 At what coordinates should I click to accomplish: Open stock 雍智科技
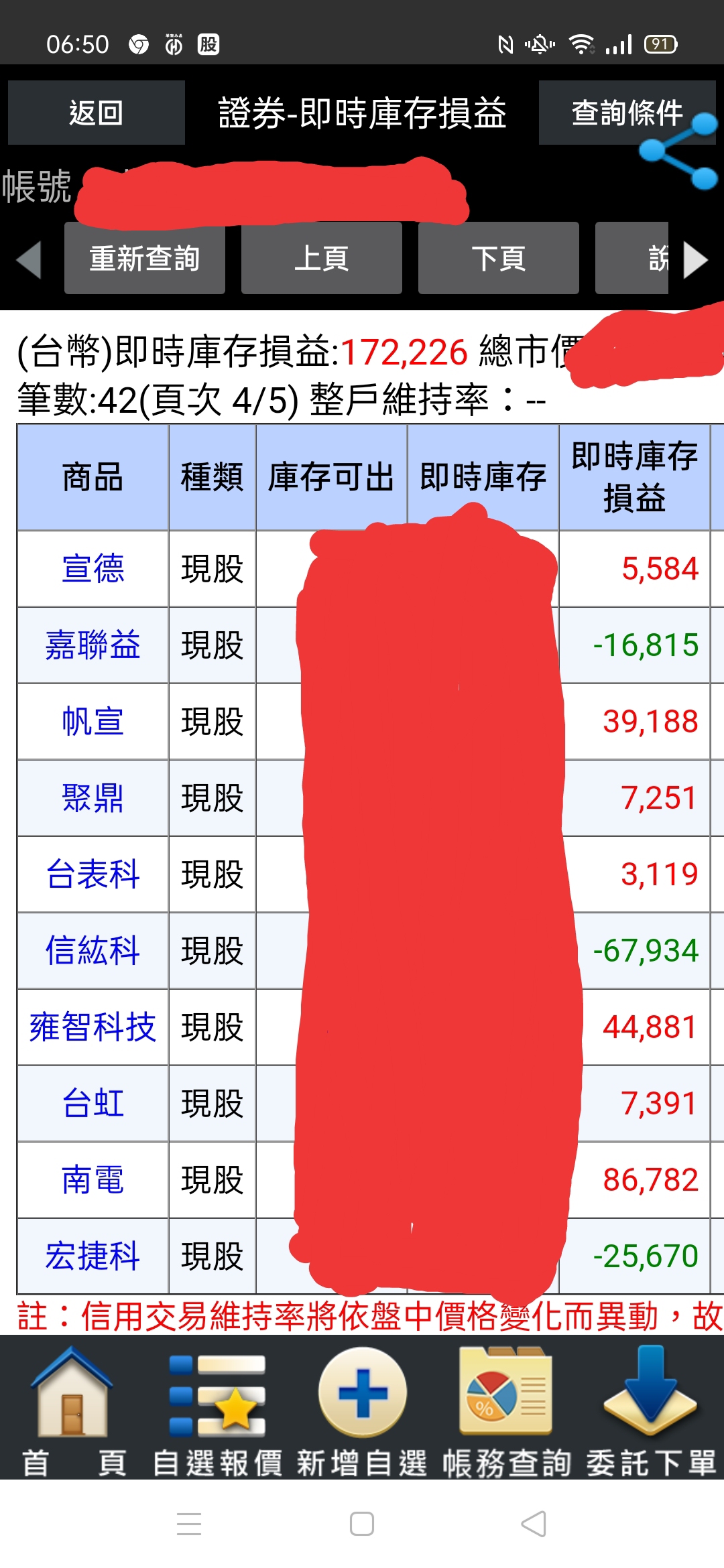click(x=93, y=1027)
